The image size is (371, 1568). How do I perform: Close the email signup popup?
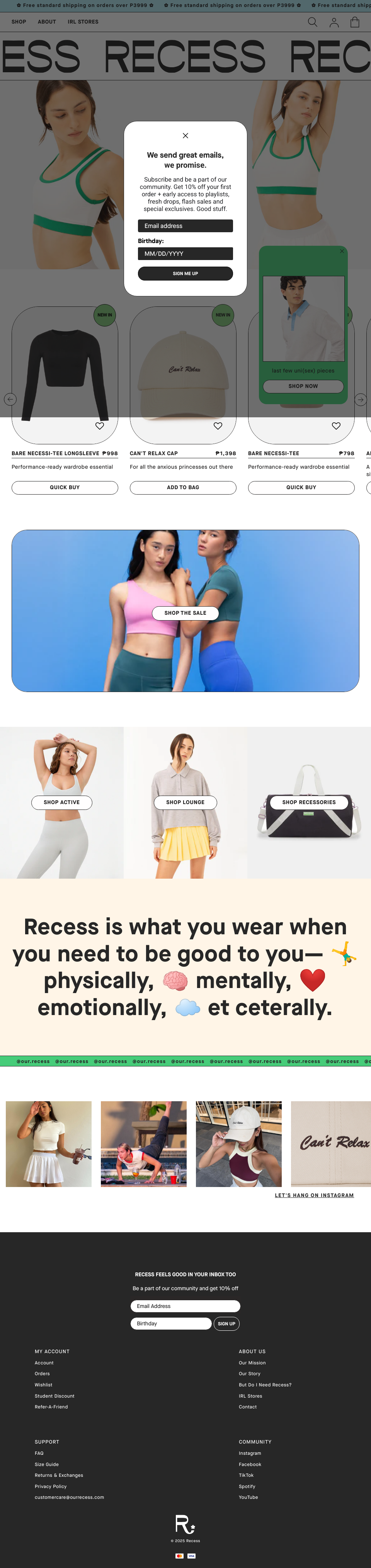coord(185,136)
